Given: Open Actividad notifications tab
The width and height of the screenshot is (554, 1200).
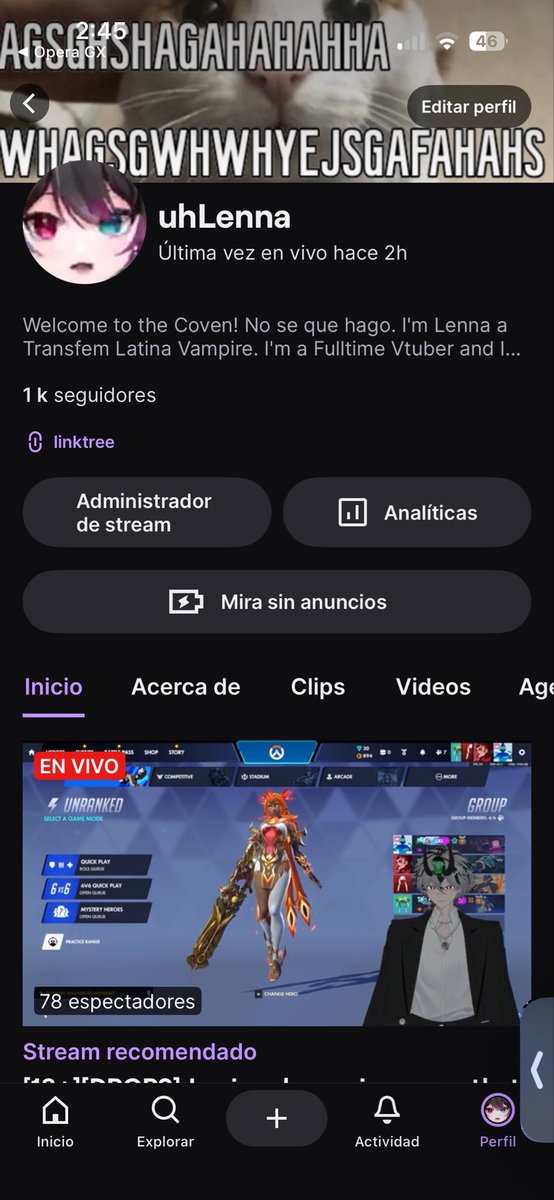Looking at the screenshot, I should point(387,1121).
